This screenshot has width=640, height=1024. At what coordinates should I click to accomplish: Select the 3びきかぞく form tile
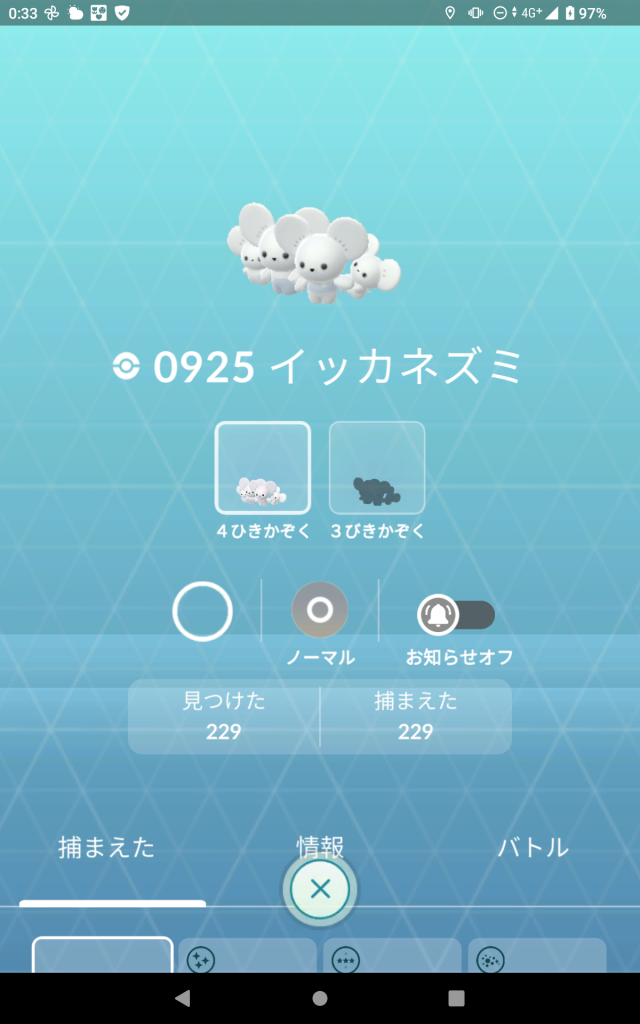(x=377, y=468)
